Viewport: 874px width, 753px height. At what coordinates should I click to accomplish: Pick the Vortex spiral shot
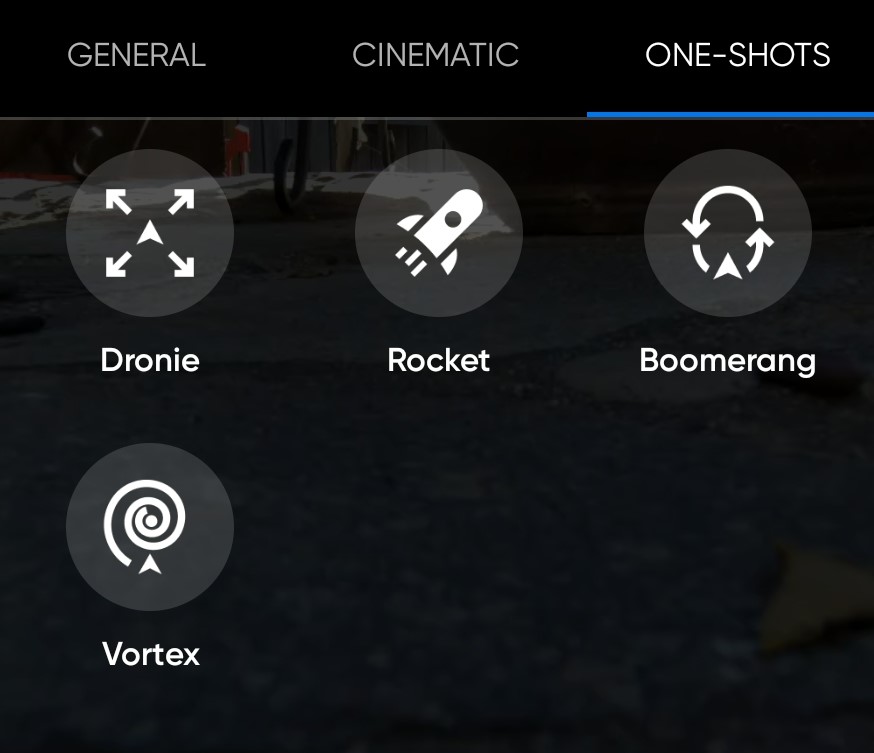[150, 527]
